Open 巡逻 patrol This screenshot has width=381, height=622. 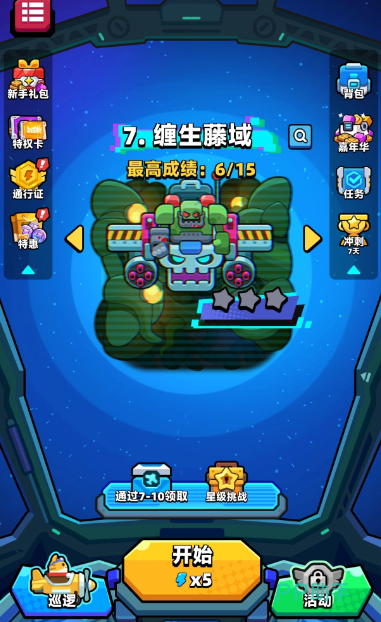62,586
